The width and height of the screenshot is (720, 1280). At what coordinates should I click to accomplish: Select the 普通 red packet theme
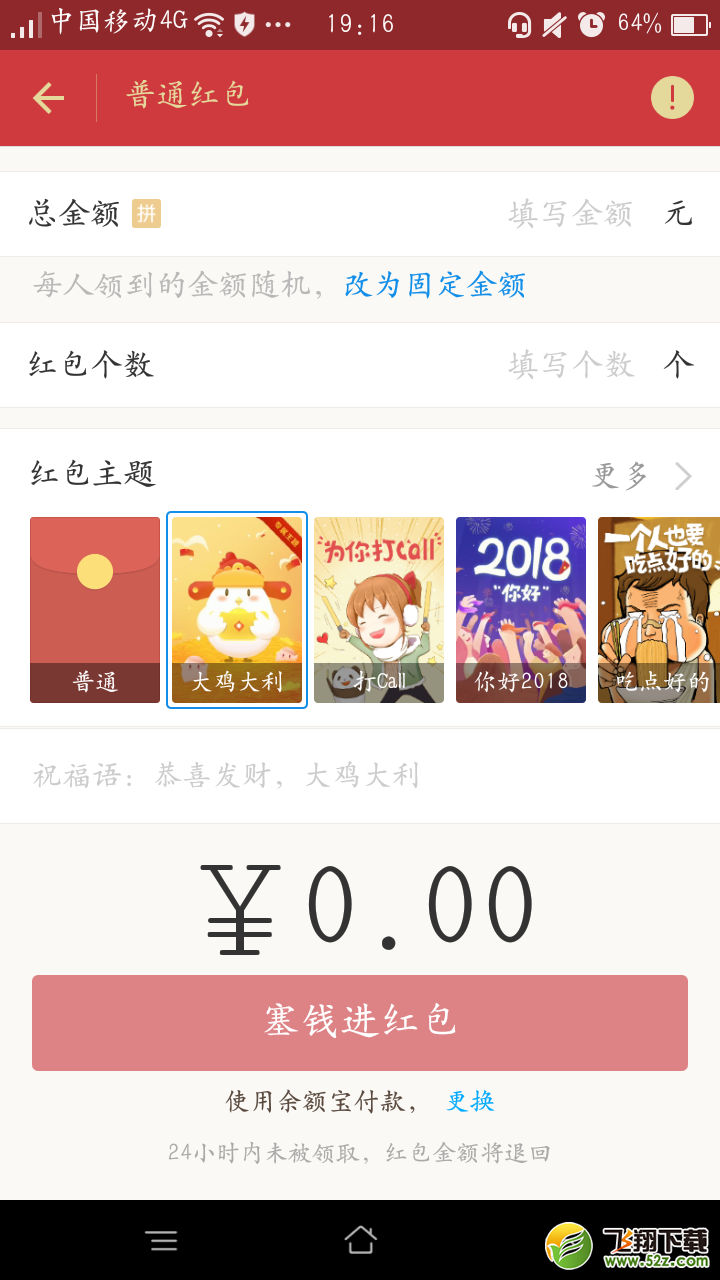coord(94,610)
